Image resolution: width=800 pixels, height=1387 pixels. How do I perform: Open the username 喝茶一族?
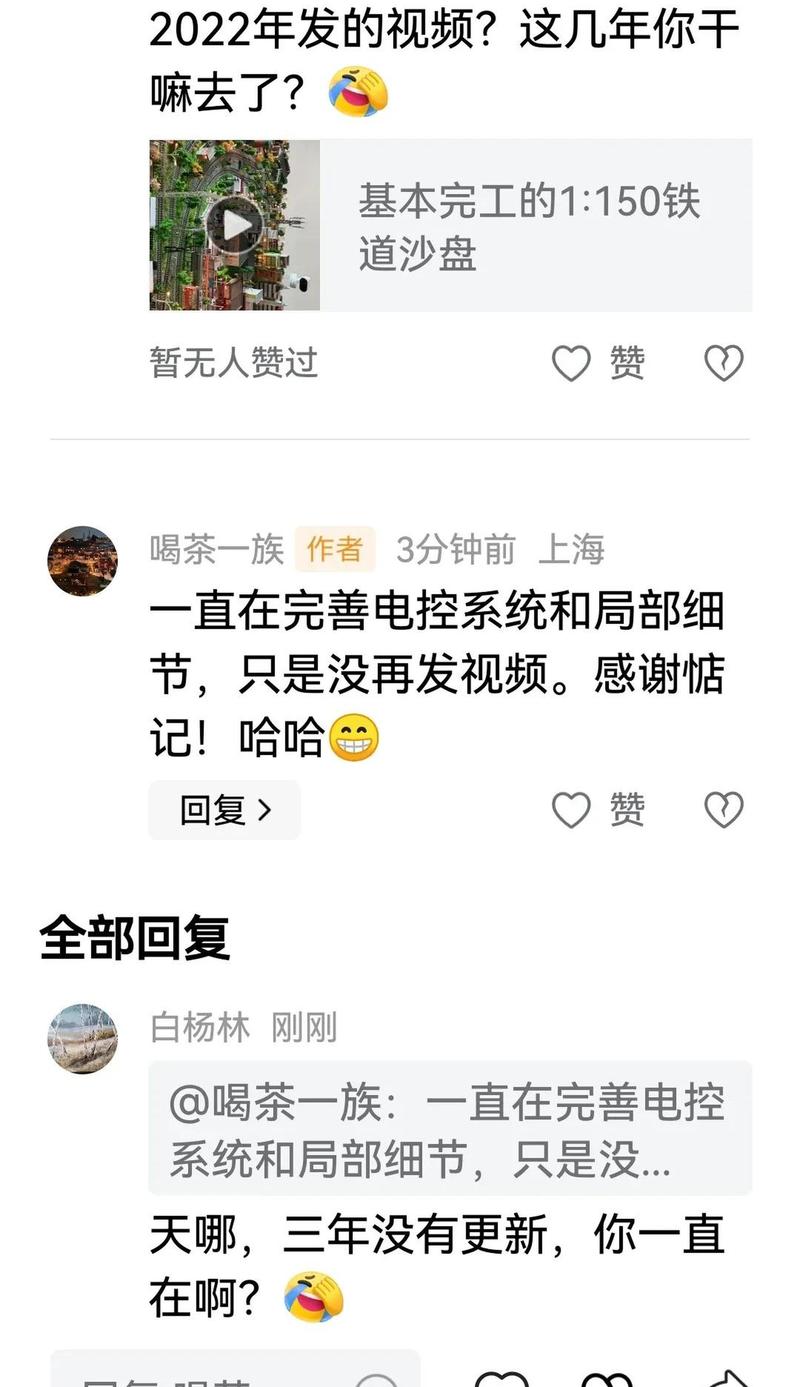217,549
